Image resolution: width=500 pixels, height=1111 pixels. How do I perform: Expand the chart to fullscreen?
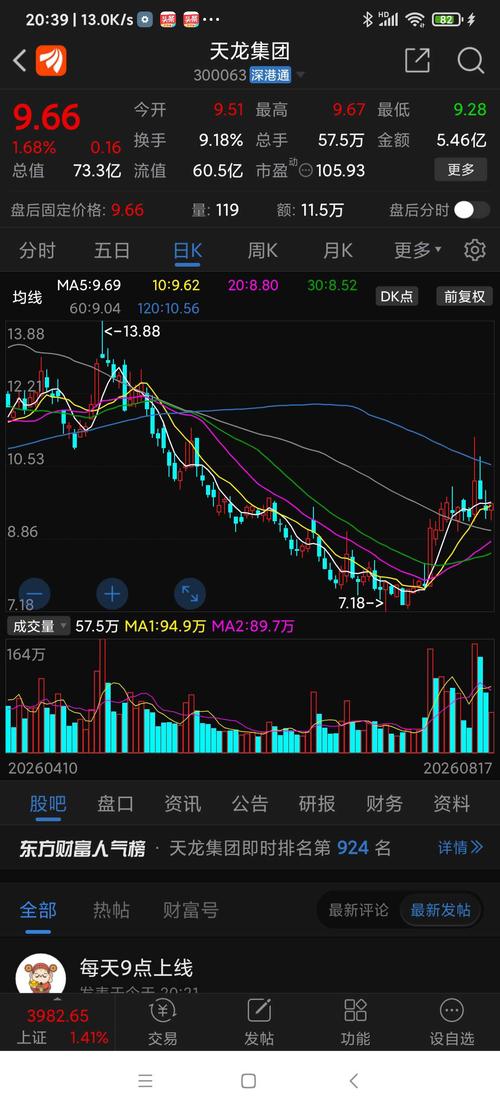coord(190,594)
